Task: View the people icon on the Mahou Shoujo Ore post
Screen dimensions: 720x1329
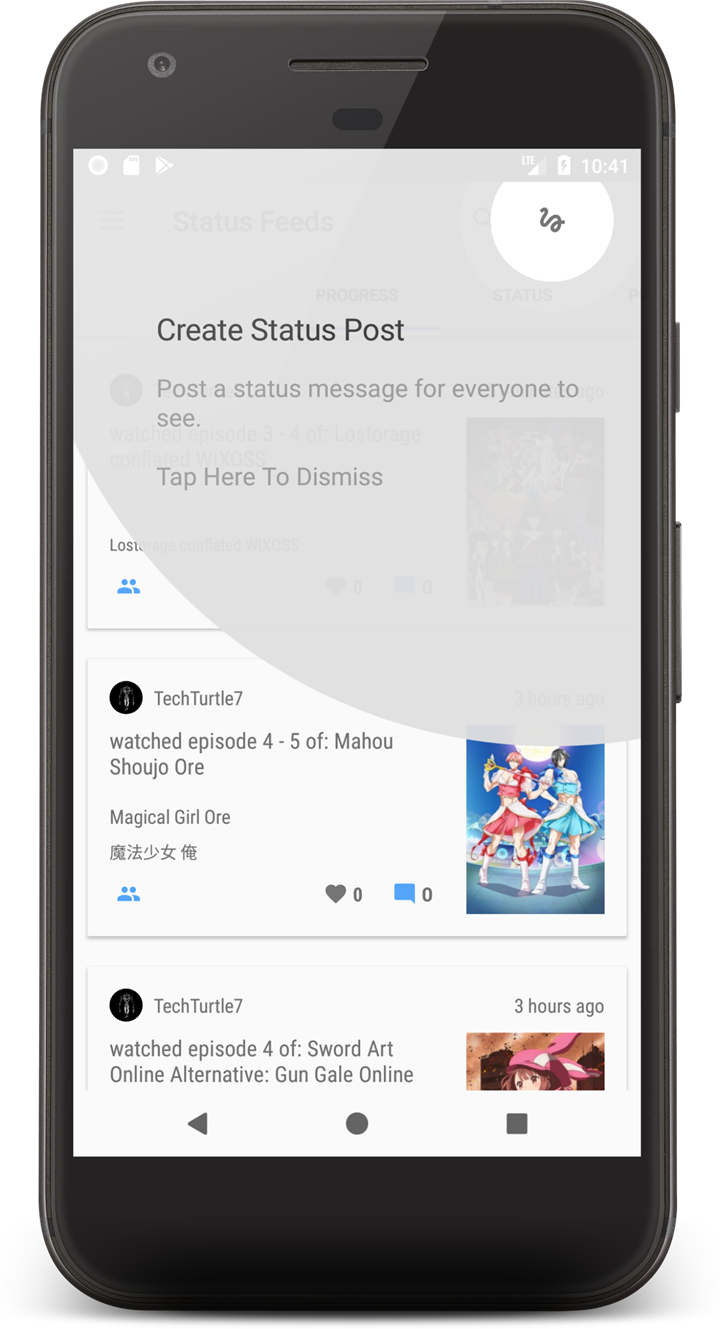Action: tap(128, 894)
